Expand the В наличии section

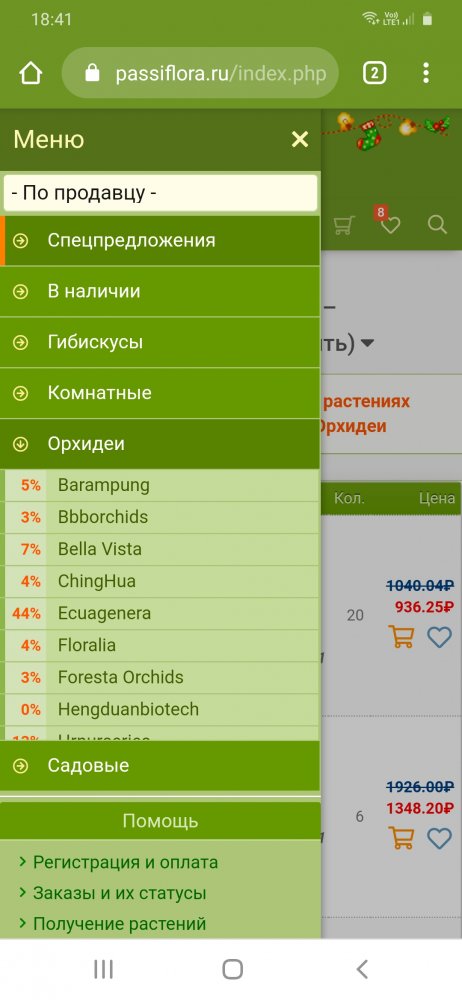160,291
